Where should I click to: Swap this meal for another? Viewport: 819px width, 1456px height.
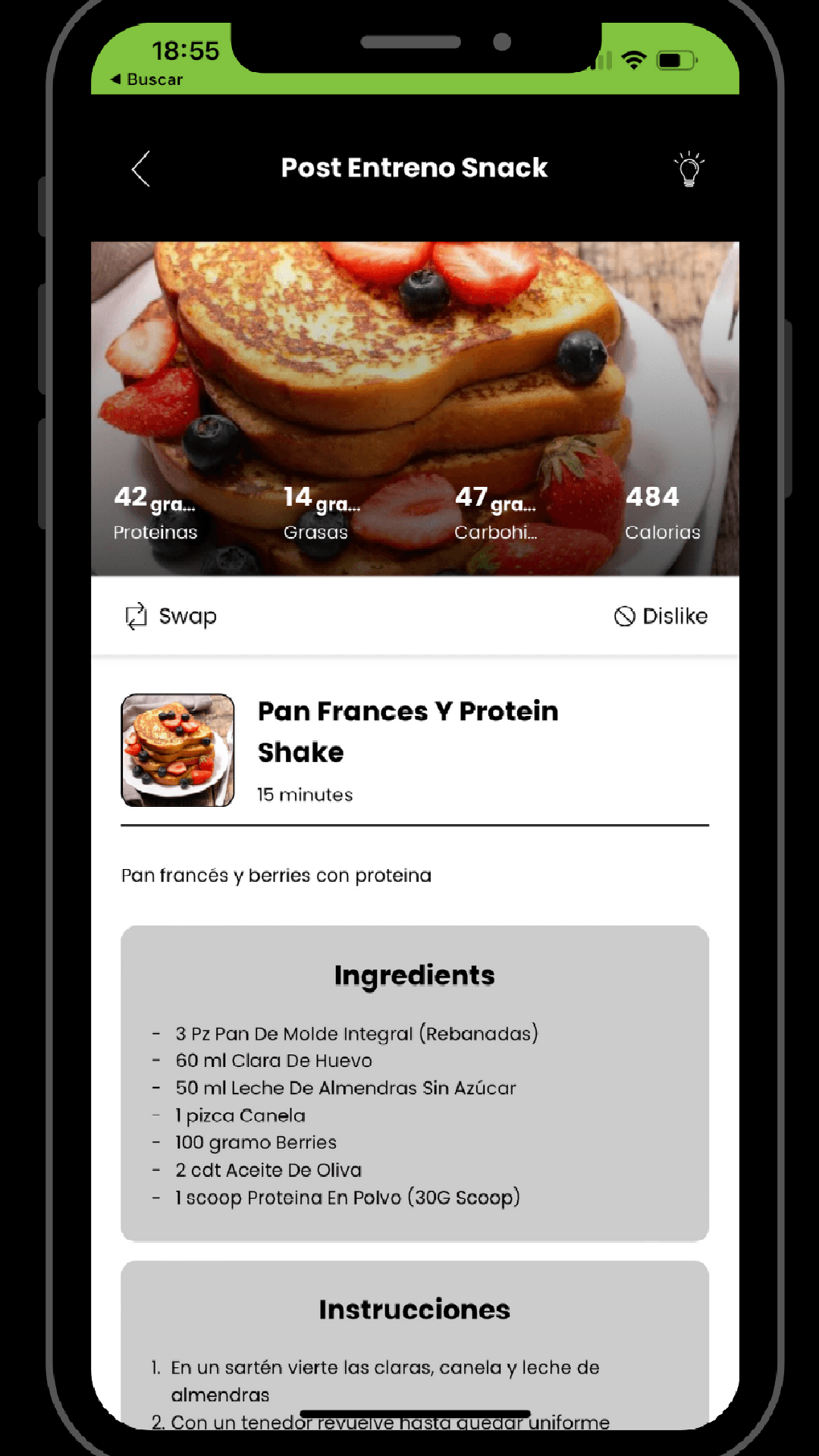(171, 617)
